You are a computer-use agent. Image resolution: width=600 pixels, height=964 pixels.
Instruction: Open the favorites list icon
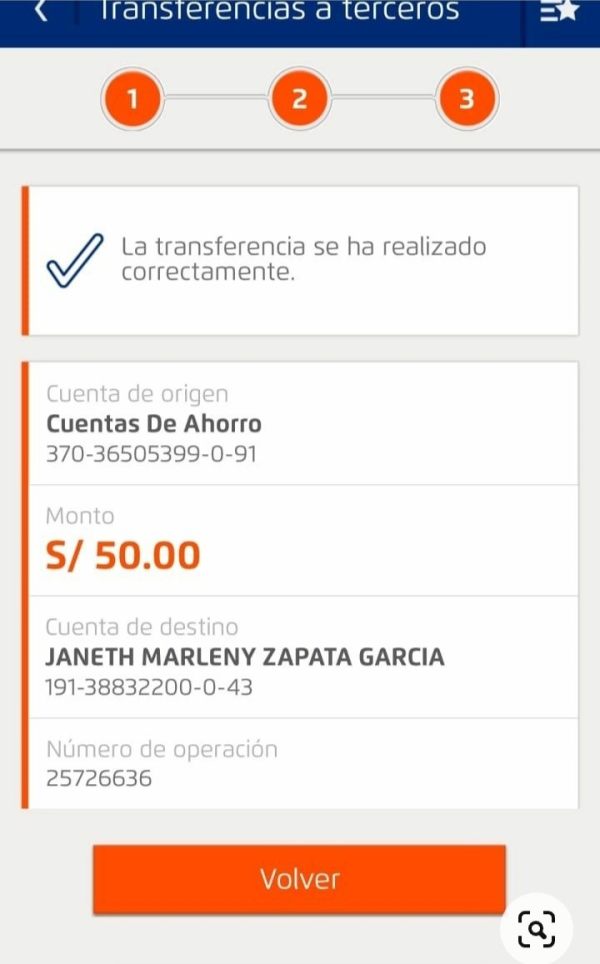coord(559,10)
